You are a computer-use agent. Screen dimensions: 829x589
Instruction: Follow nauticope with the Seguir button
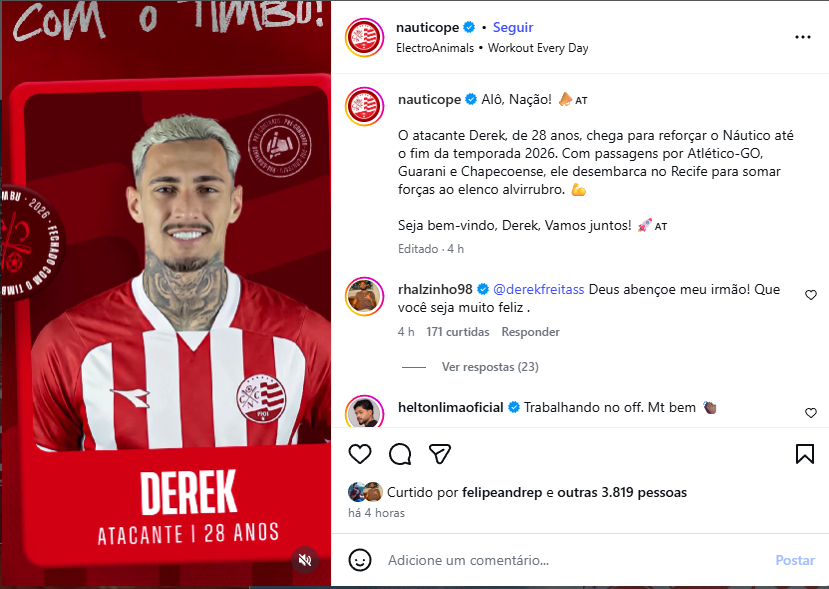pos(513,28)
